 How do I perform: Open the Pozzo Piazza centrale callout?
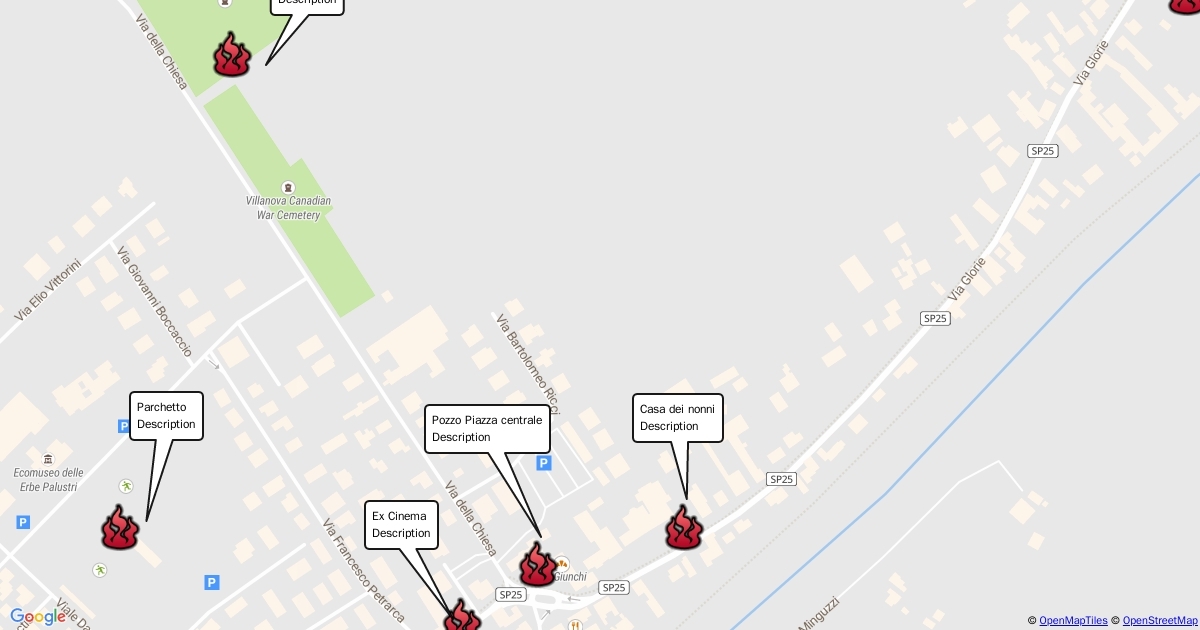(487, 429)
